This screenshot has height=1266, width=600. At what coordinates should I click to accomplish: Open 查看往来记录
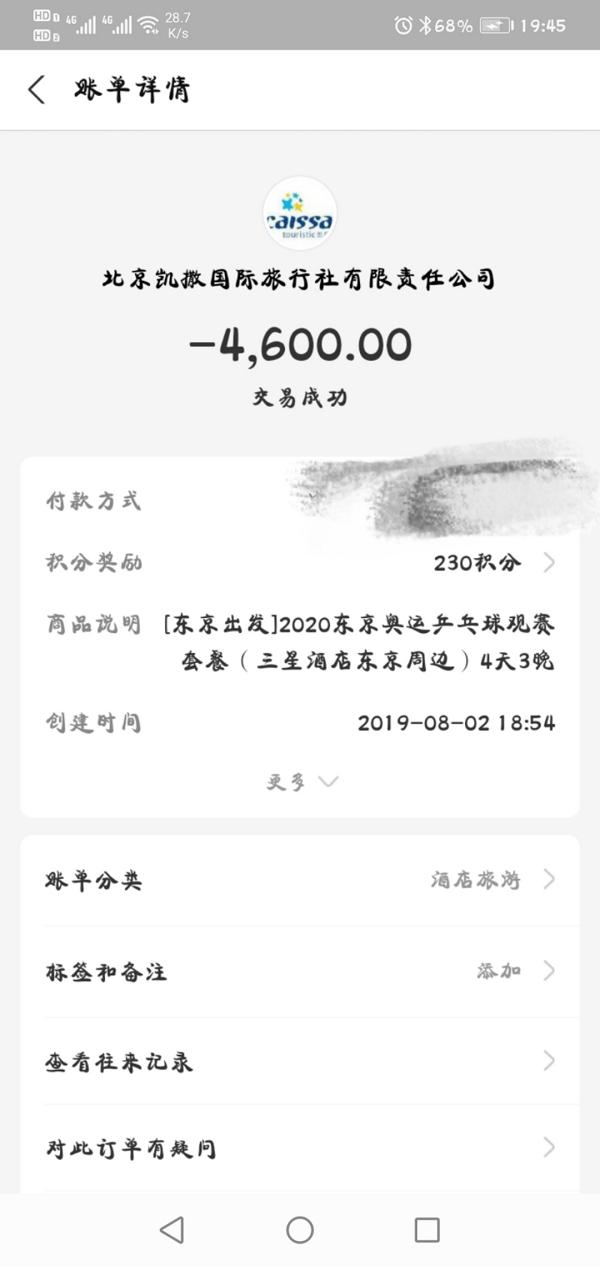coord(300,1062)
